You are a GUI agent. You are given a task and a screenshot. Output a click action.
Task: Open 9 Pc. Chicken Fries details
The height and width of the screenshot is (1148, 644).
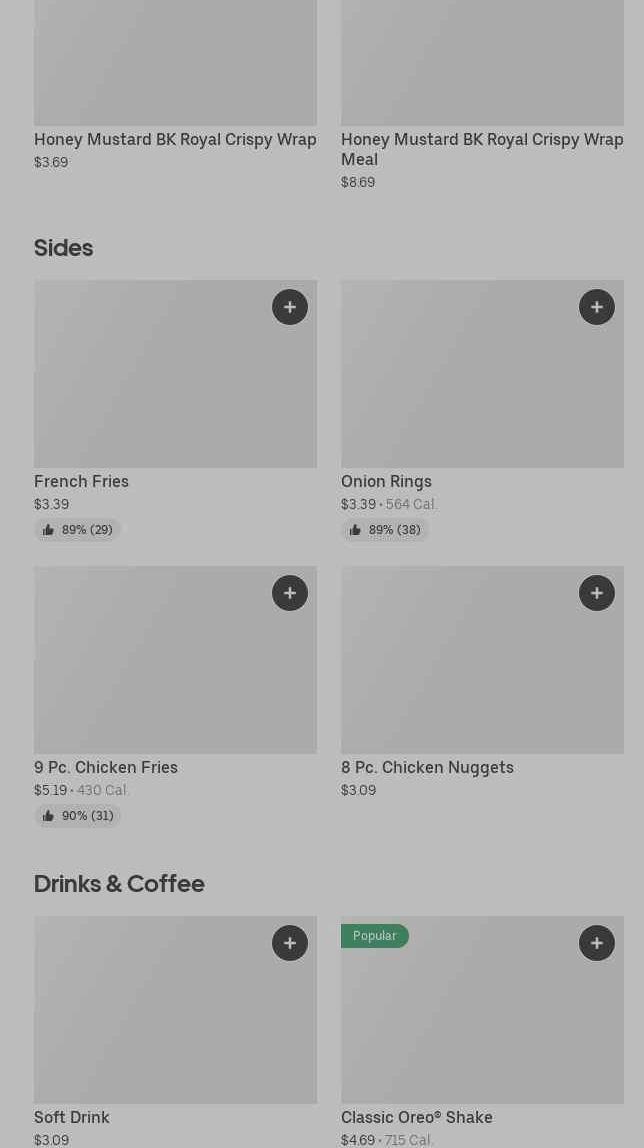pos(106,767)
